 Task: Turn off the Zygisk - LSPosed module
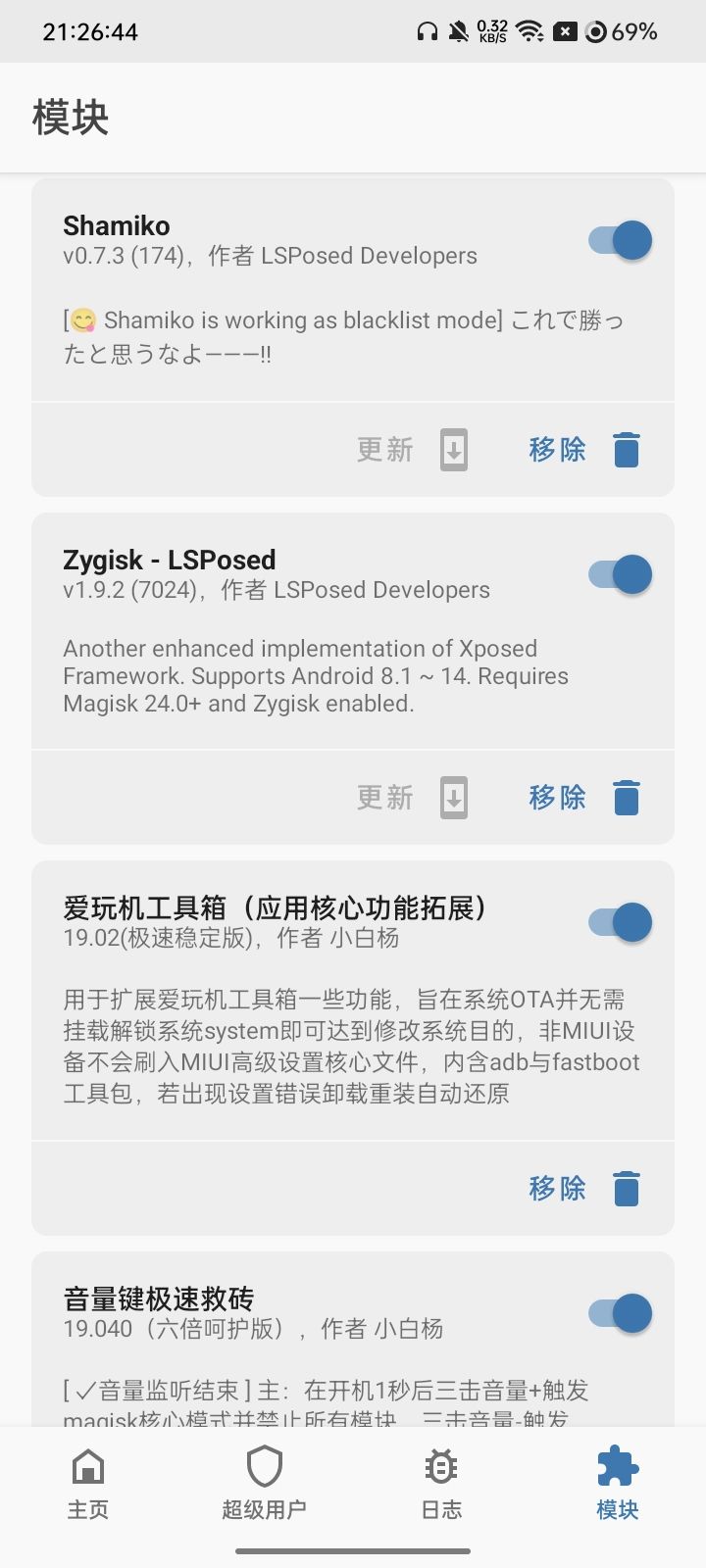[x=615, y=574]
